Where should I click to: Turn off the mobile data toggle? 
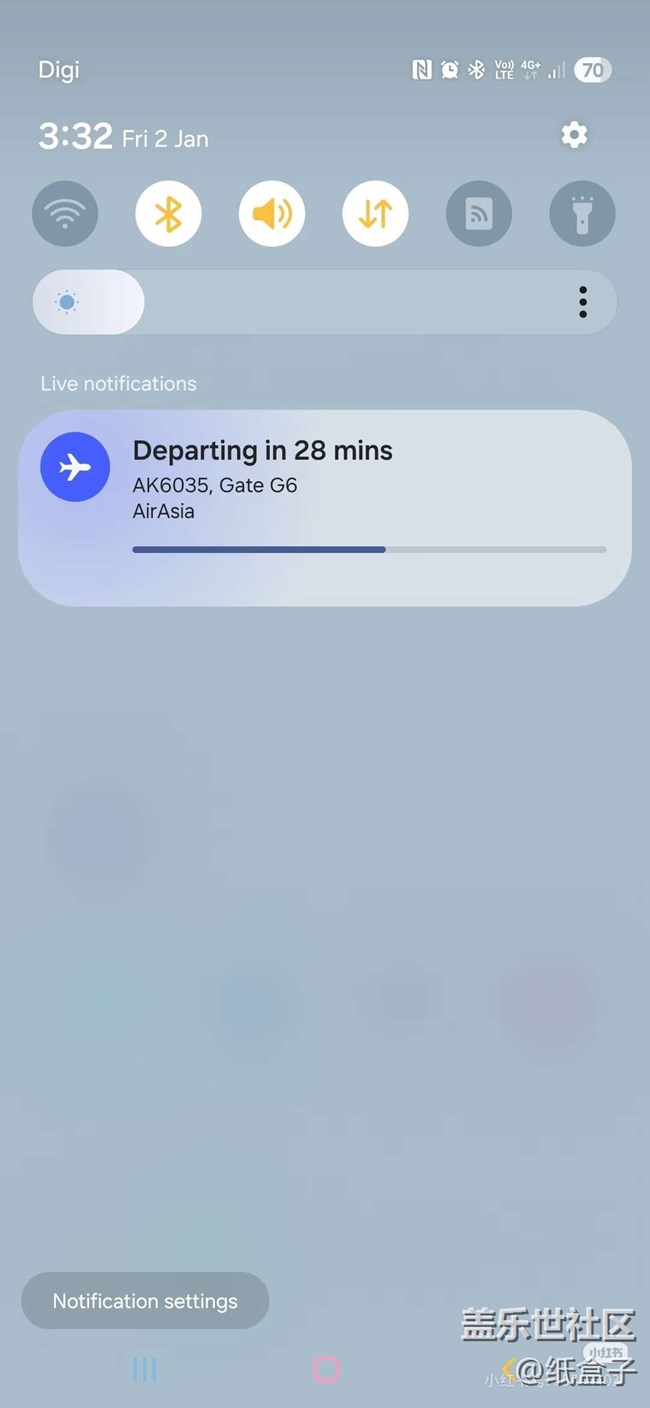(x=375, y=214)
